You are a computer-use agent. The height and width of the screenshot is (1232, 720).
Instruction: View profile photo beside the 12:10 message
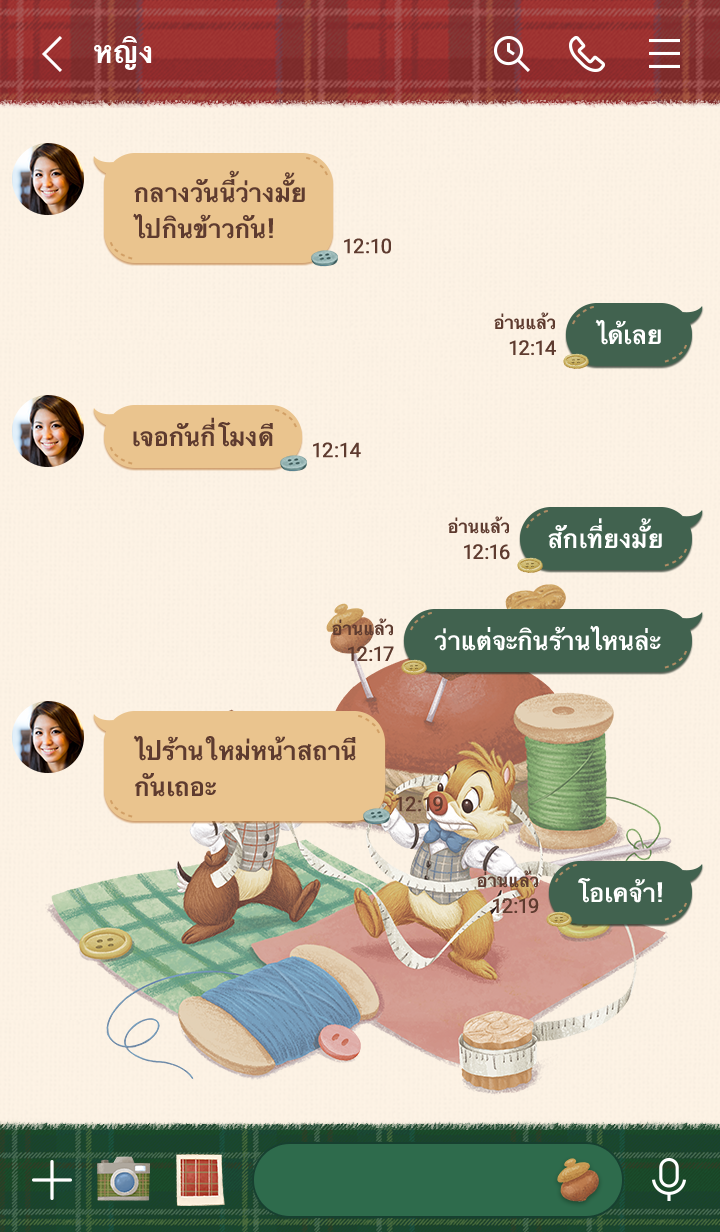(48, 179)
